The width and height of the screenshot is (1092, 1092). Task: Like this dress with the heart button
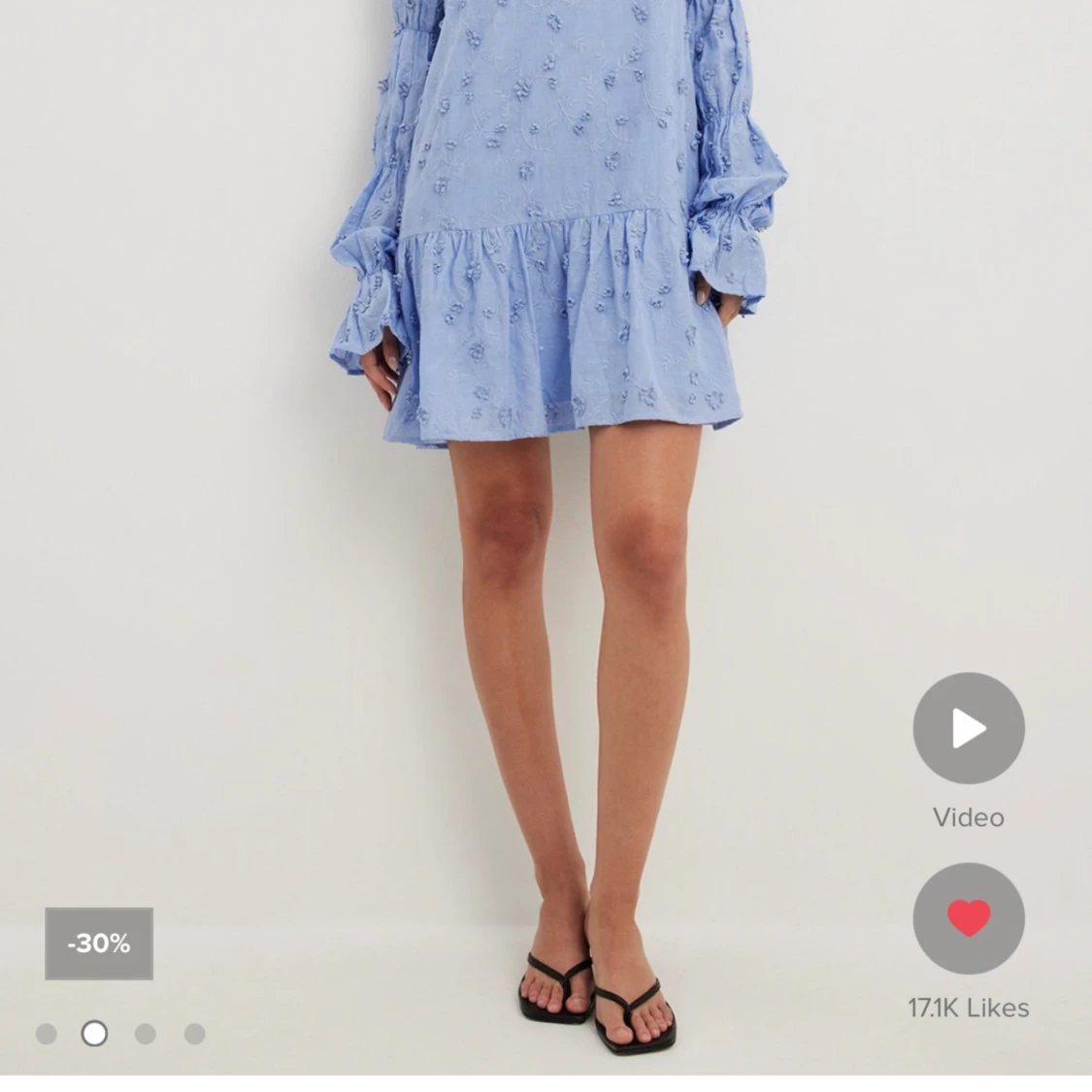(x=968, y=918)
